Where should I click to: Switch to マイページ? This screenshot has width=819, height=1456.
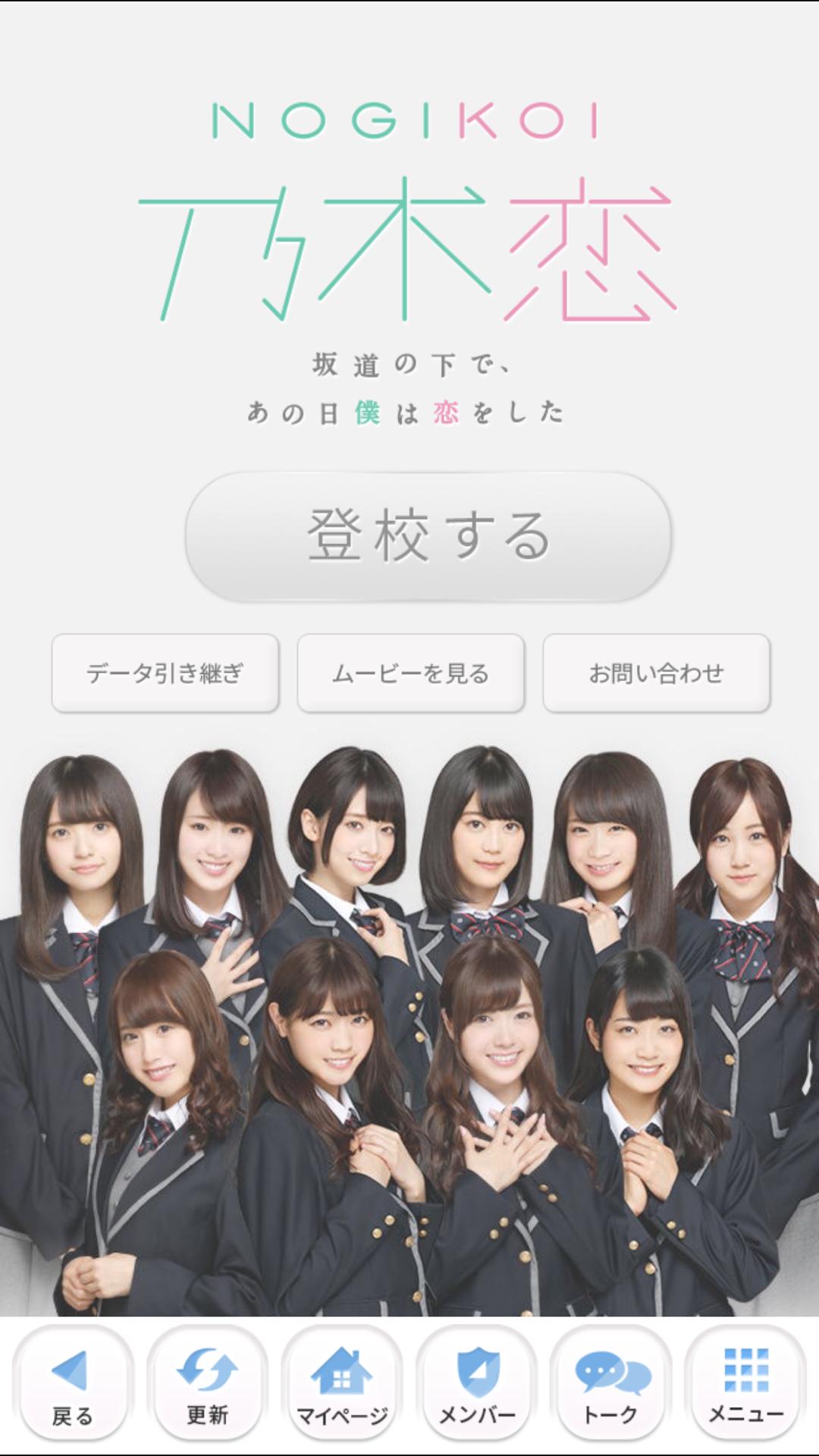(x=342, y=1385)
